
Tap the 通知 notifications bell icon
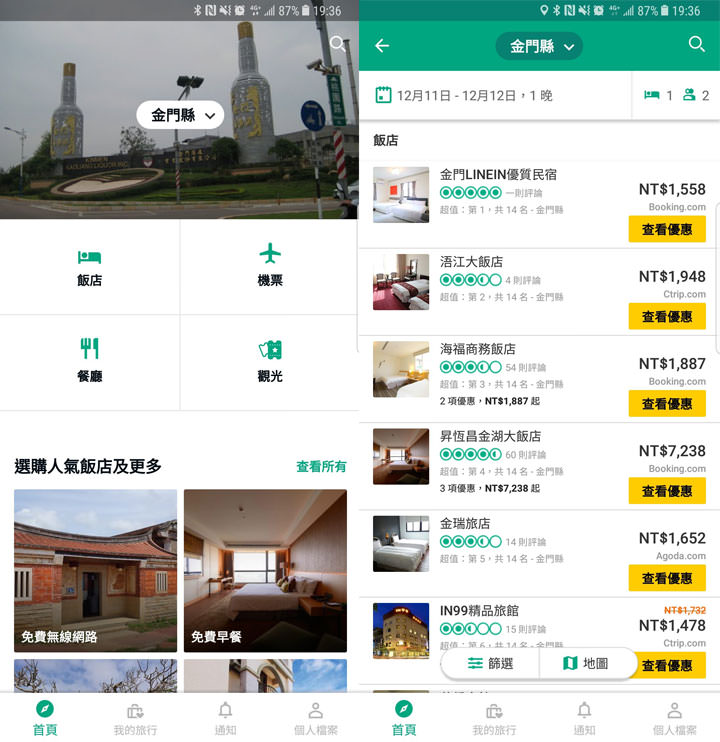[584, 718]
